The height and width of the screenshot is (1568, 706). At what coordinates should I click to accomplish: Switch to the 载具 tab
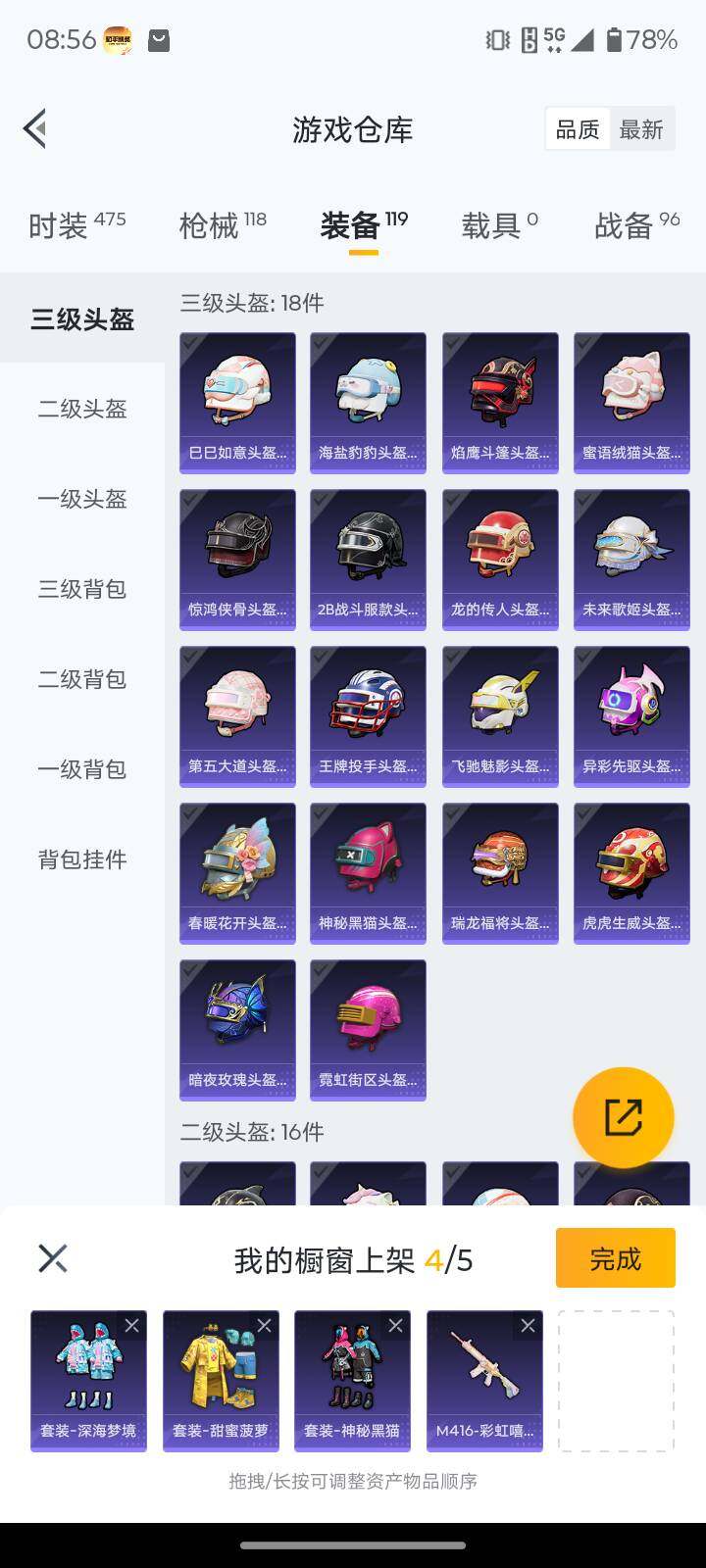click(x=493, y=225)
